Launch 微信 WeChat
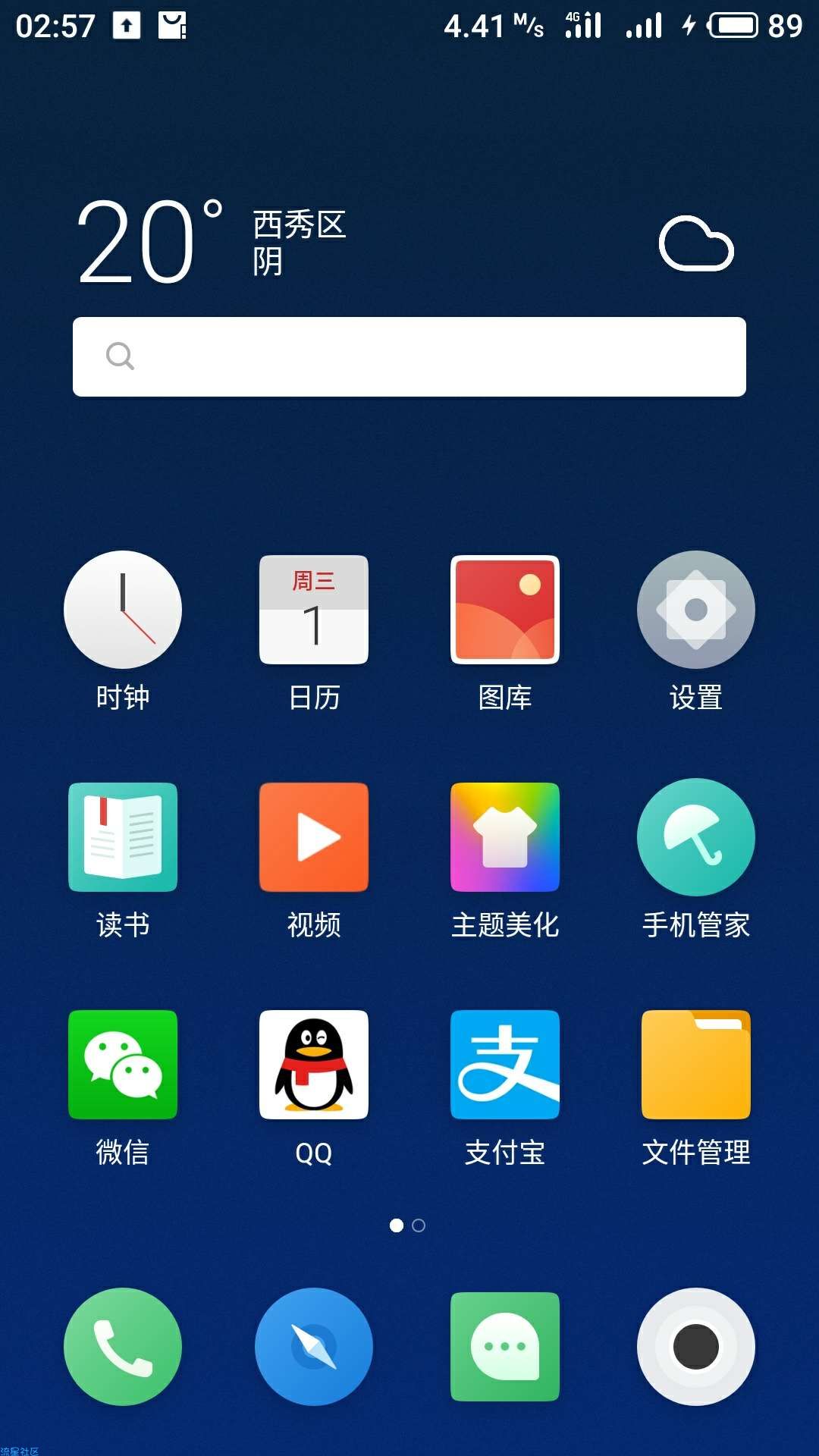This screenshot has height=1456, width=819. click(x=123, y=1065)
